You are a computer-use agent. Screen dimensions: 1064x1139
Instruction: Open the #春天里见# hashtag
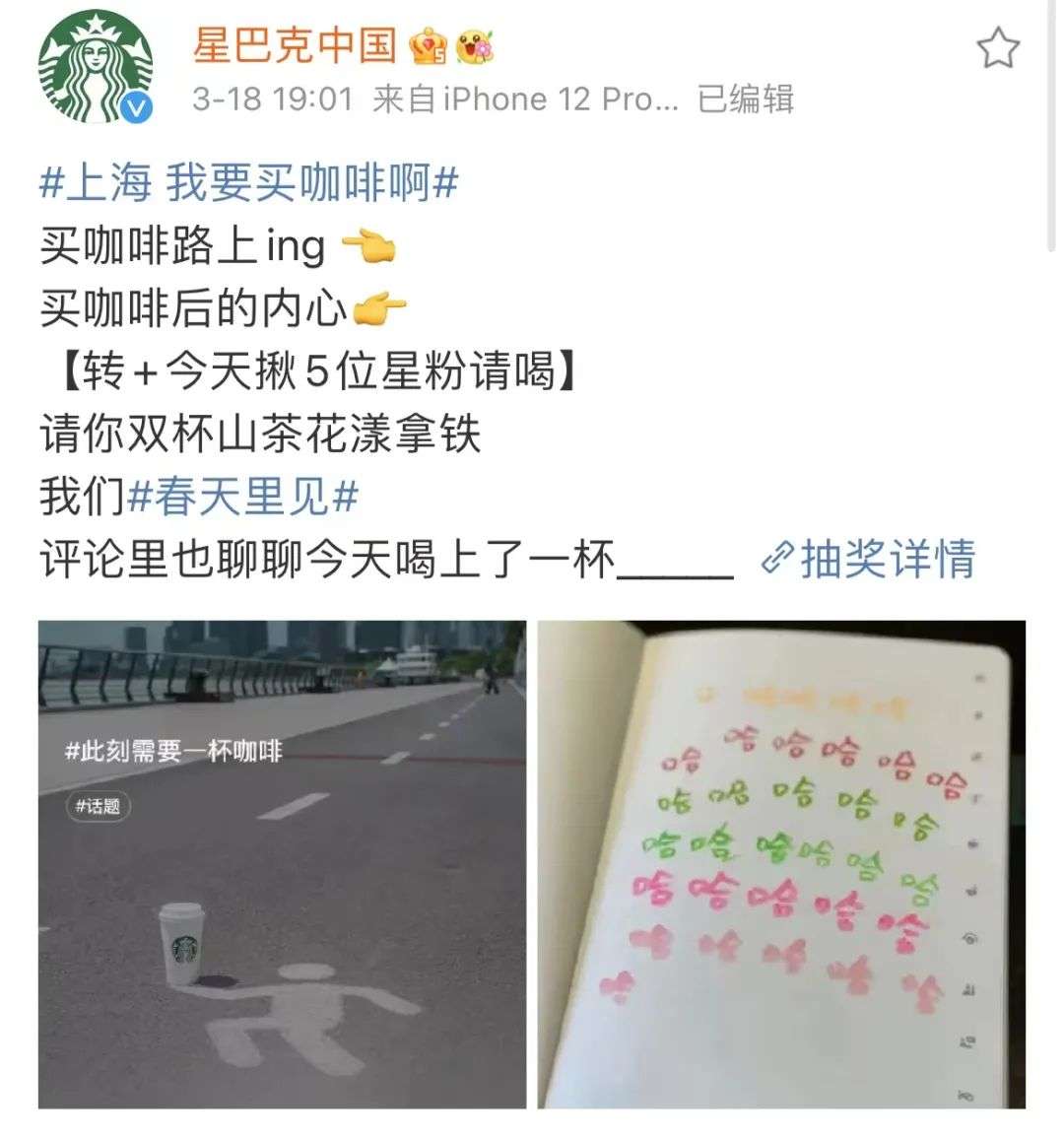pyautogui.click(x=242, y=497)
